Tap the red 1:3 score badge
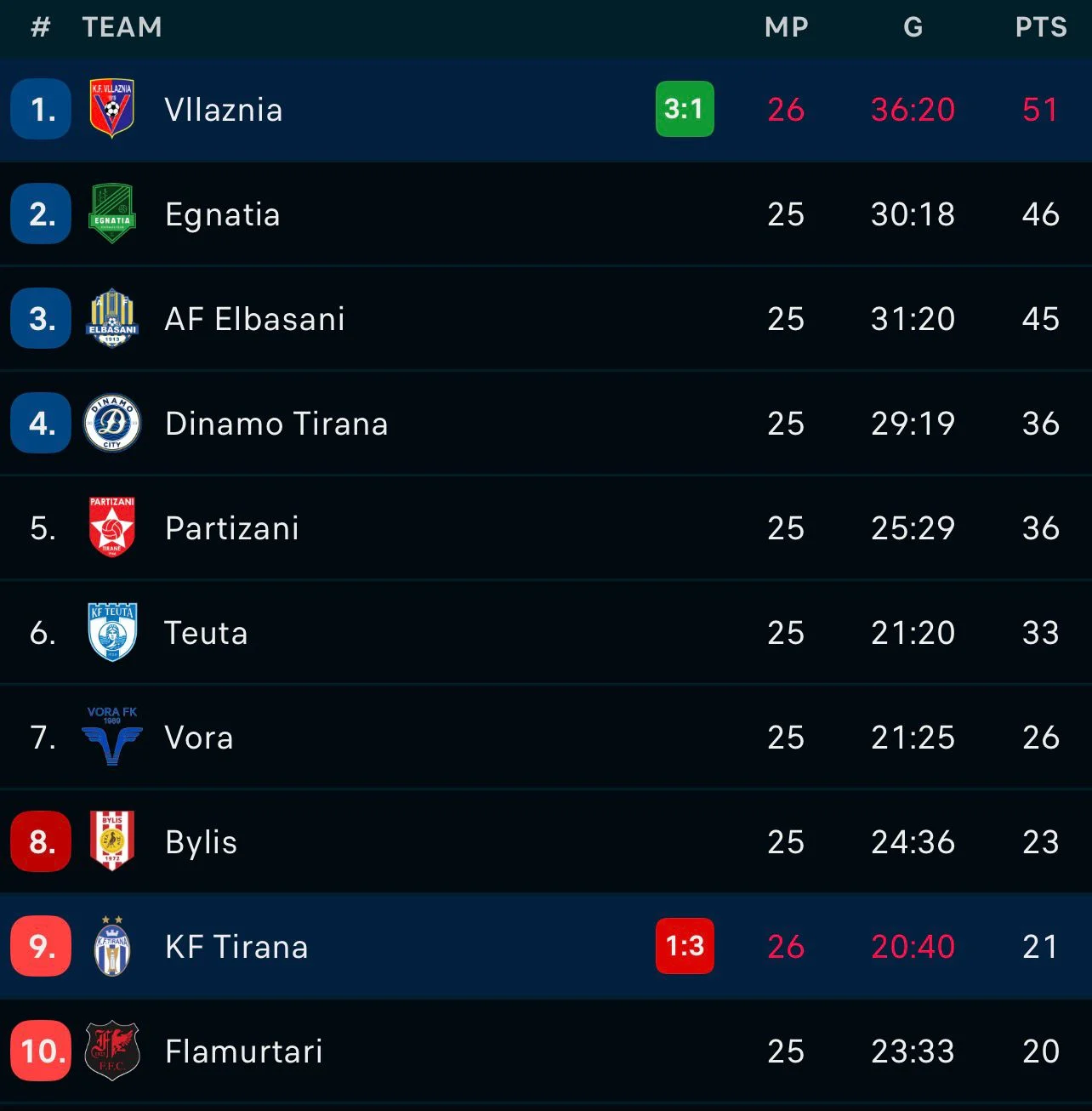The height and width of the screenshot is (1111, 1092). [x=685, y=946]
